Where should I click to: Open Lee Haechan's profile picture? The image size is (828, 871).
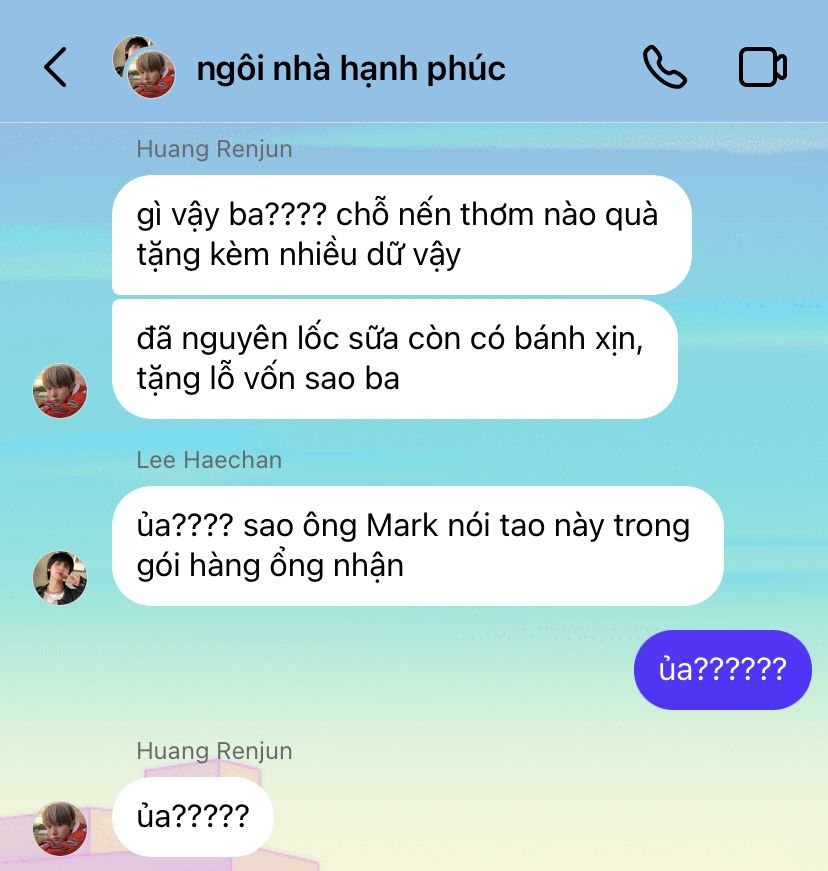(x=60, y=577)
